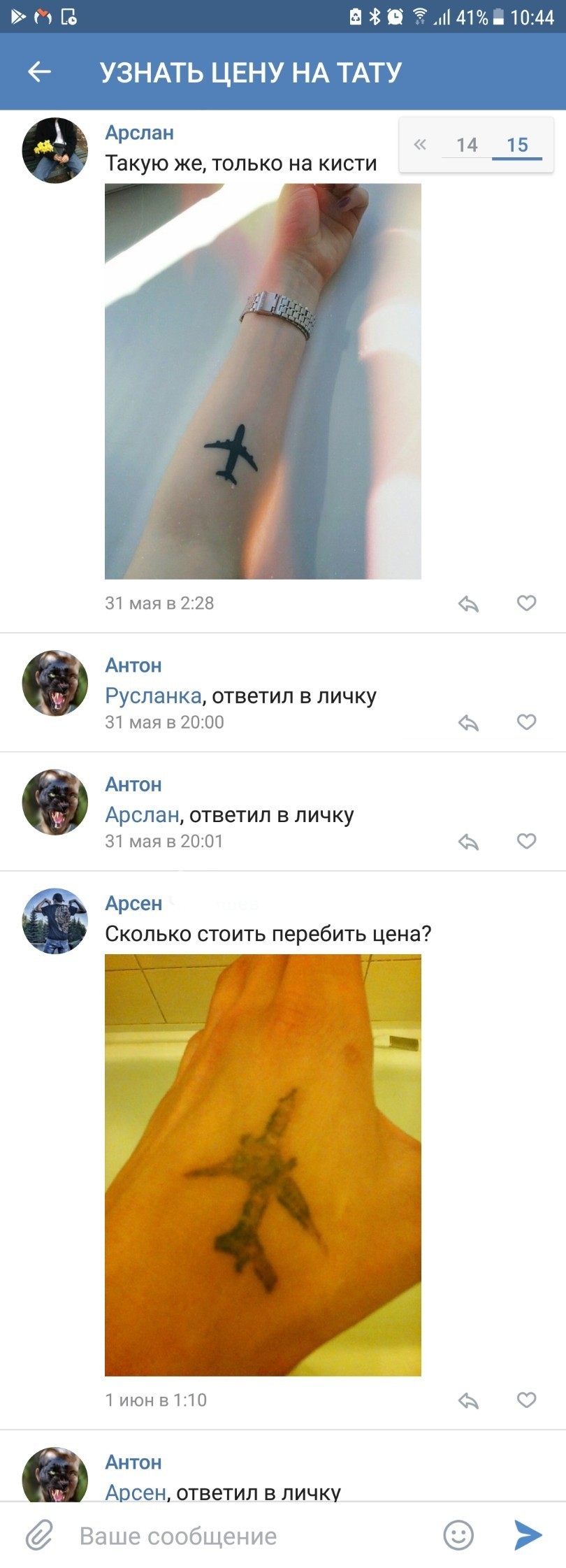Screen dimensions: 566x1568
Task: Go back from the tattoo price topic
Action: [40, 71]
